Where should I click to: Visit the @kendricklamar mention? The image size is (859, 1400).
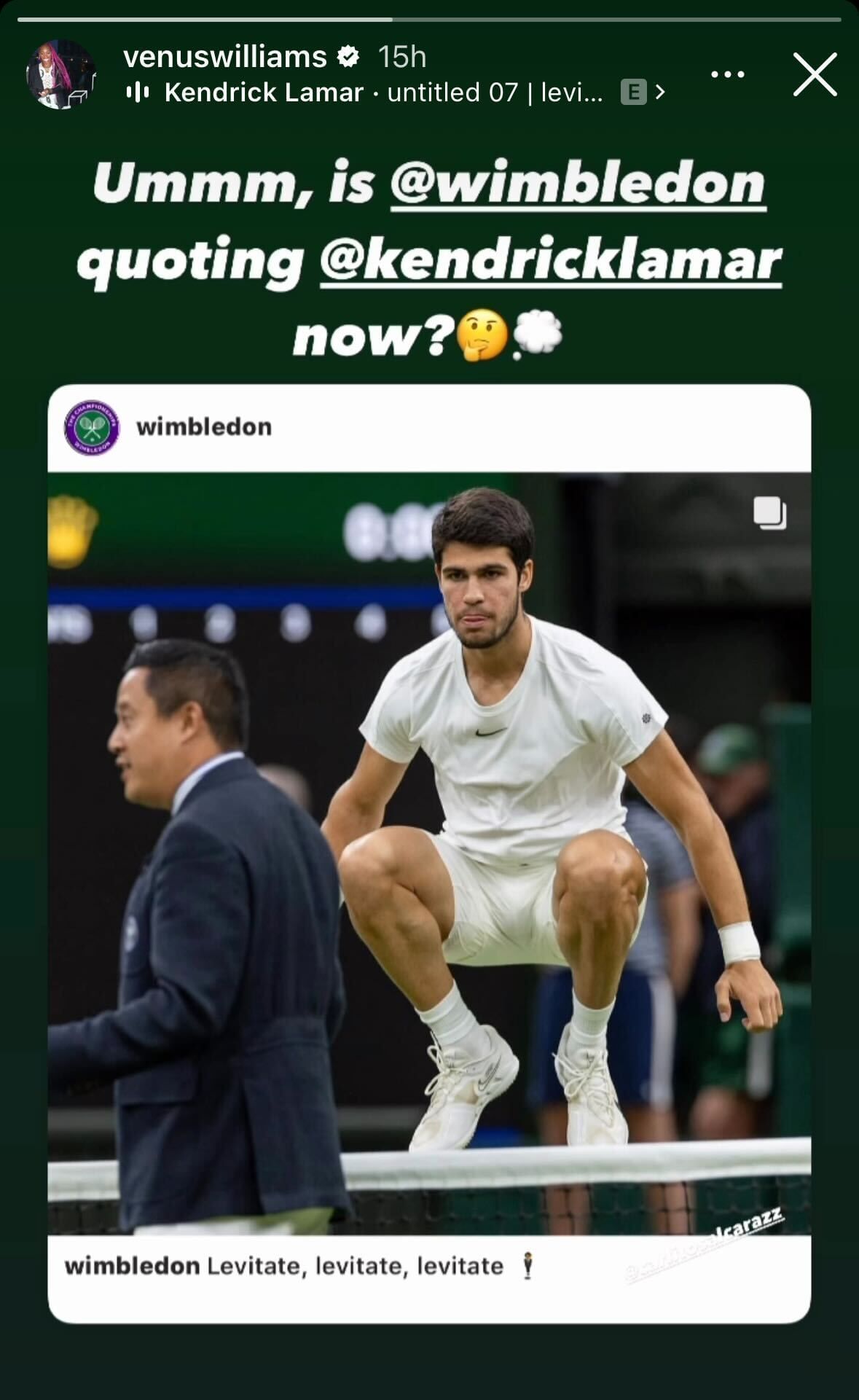(550, 261)
